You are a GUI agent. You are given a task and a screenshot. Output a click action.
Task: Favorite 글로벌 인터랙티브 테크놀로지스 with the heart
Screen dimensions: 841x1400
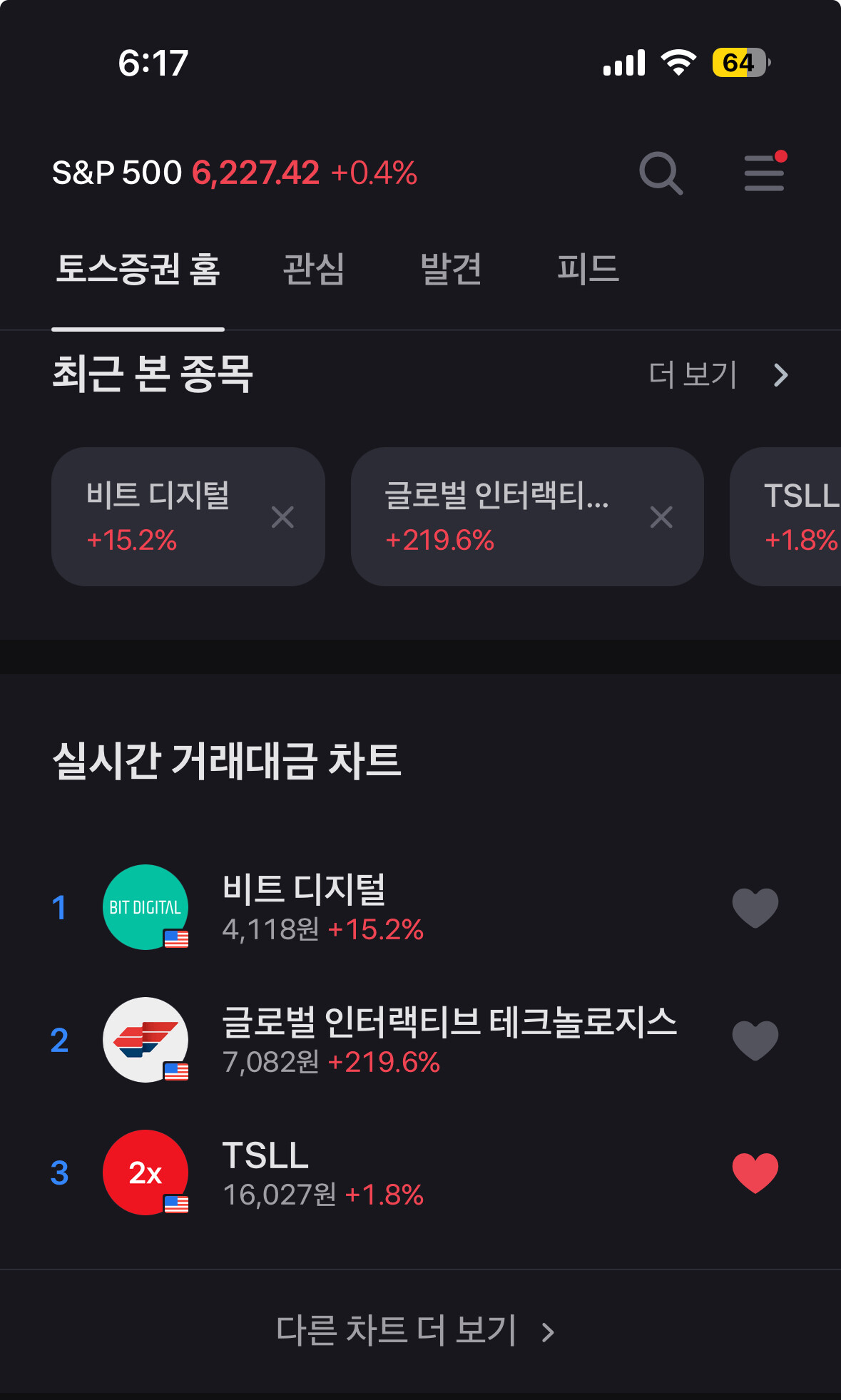[755, 1040]
